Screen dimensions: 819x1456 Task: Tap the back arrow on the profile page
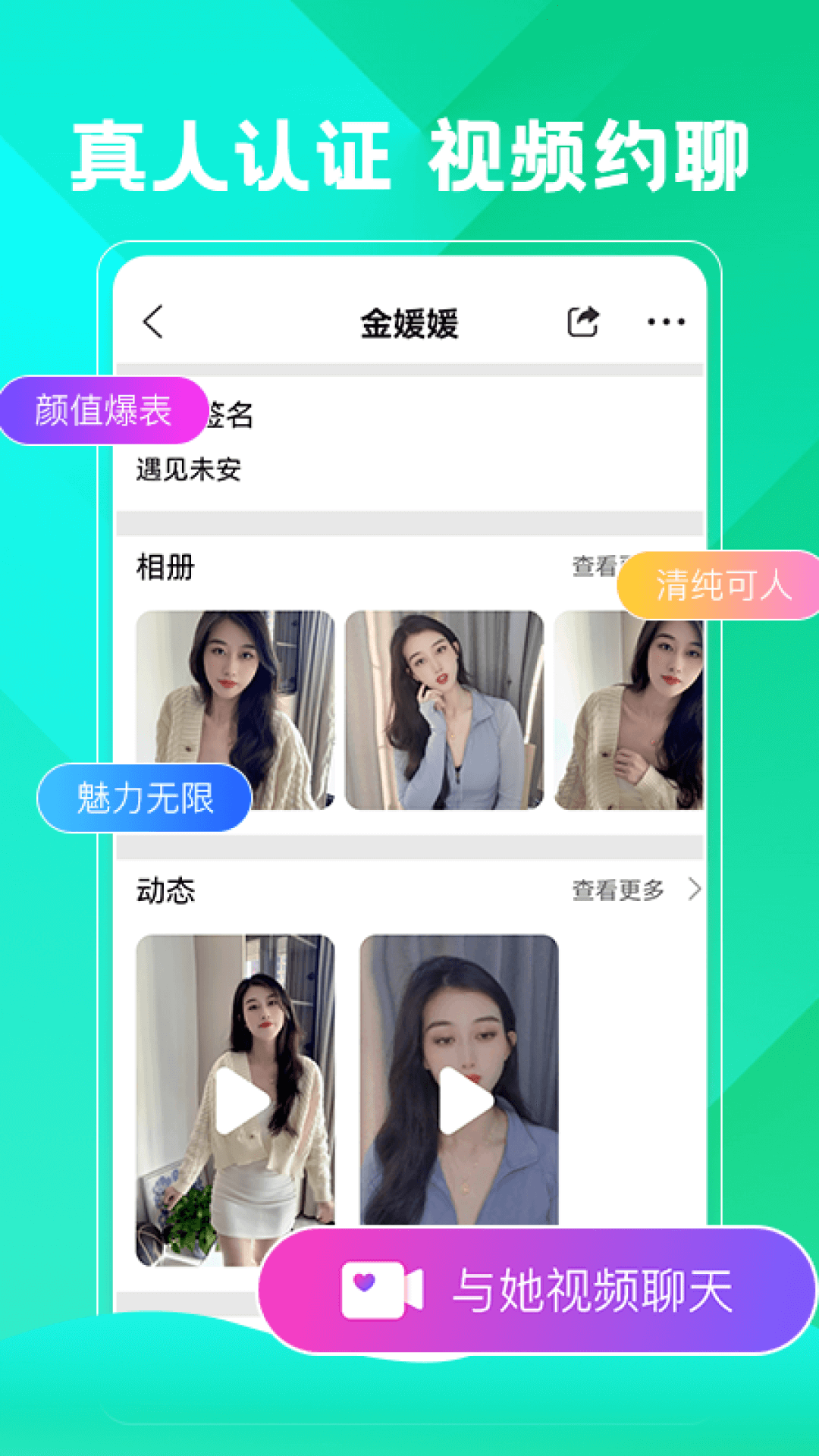152,322
